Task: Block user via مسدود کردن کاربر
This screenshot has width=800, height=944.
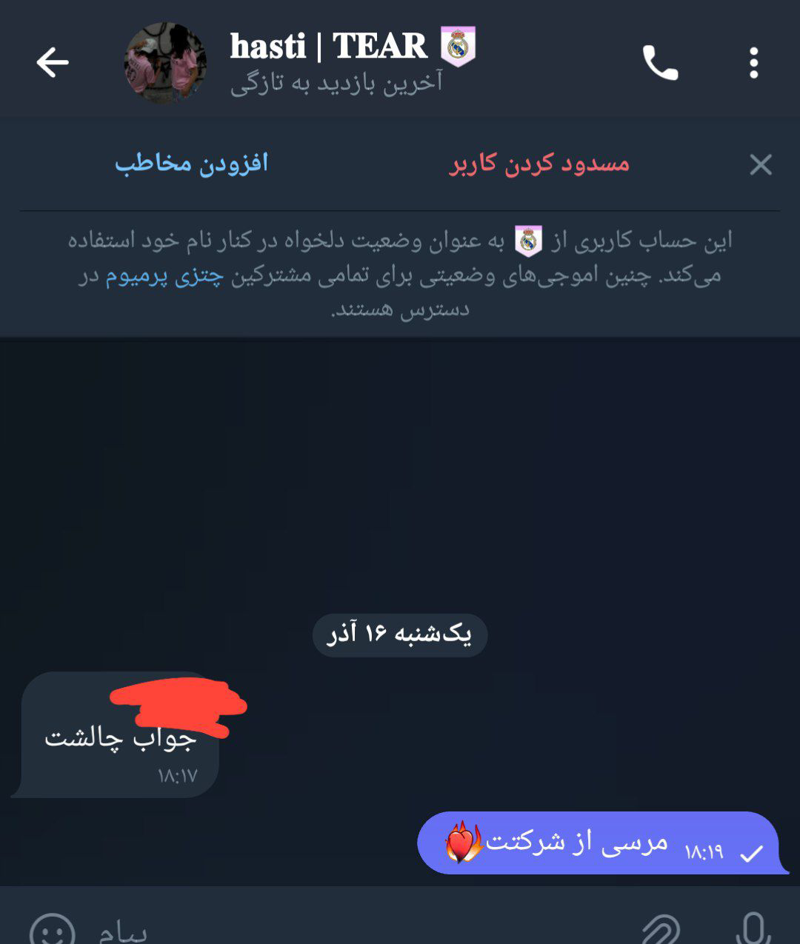Action: (539, 164)
